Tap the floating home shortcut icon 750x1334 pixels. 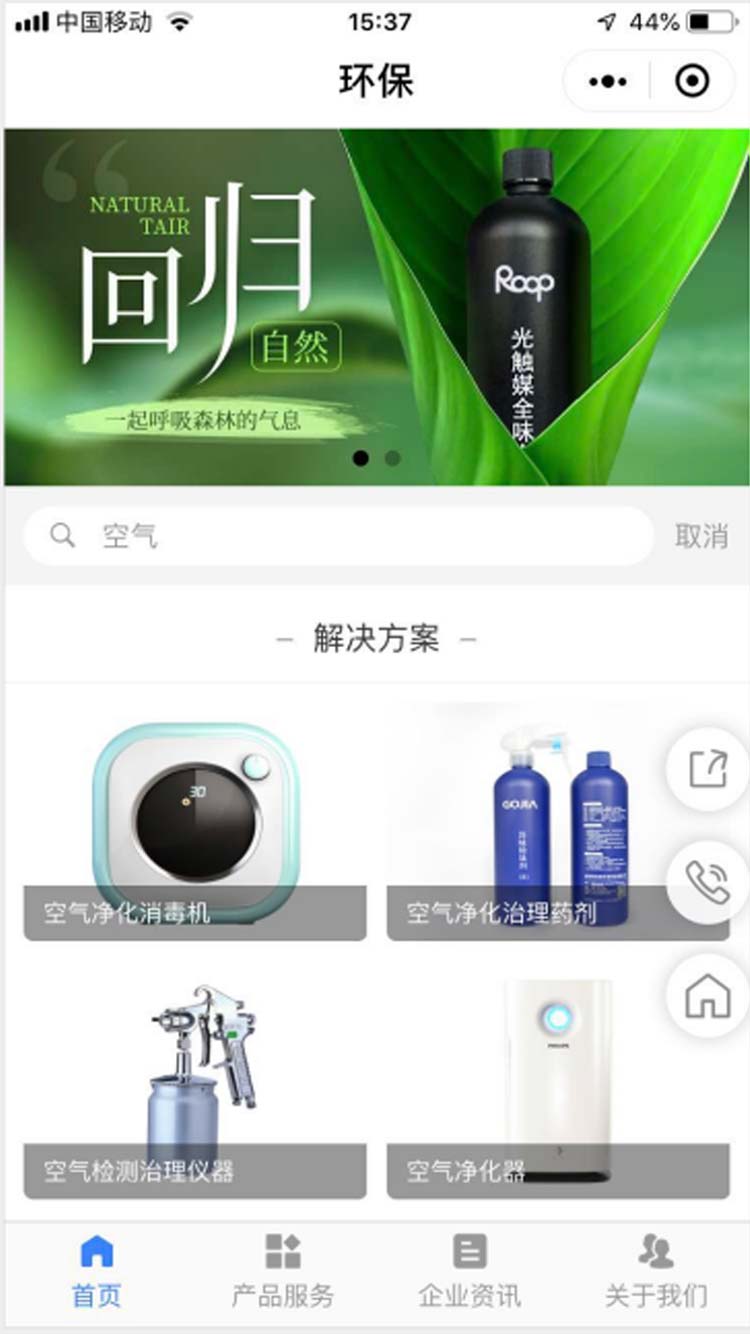tap(706, 997)
